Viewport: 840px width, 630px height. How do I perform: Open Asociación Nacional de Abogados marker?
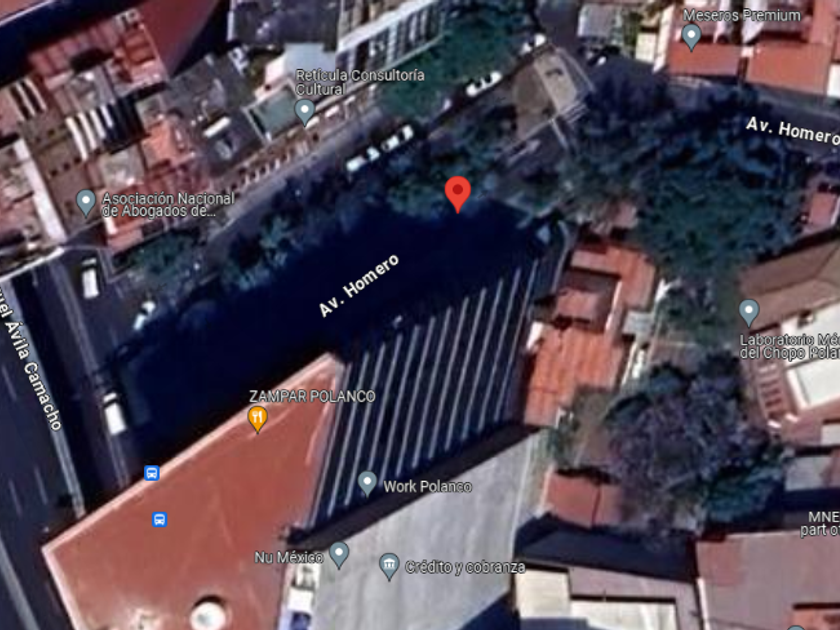[86, 203]
